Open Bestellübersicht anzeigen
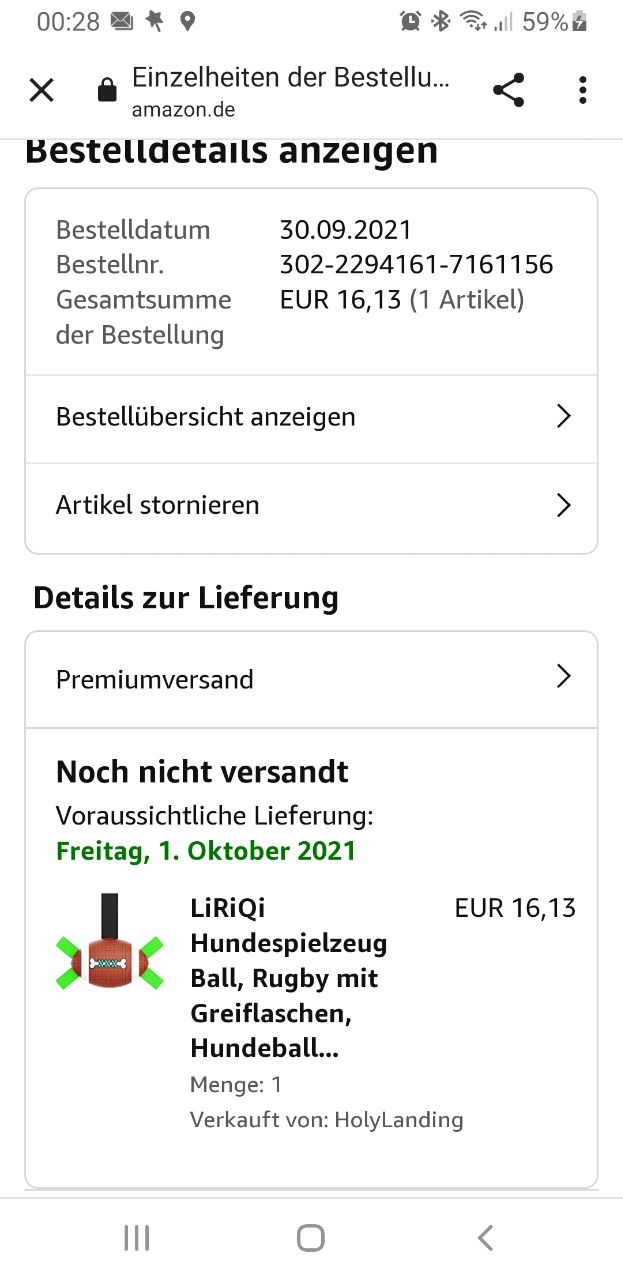The height and width of the screenshot is (1280, 623). tap(311, 417)
